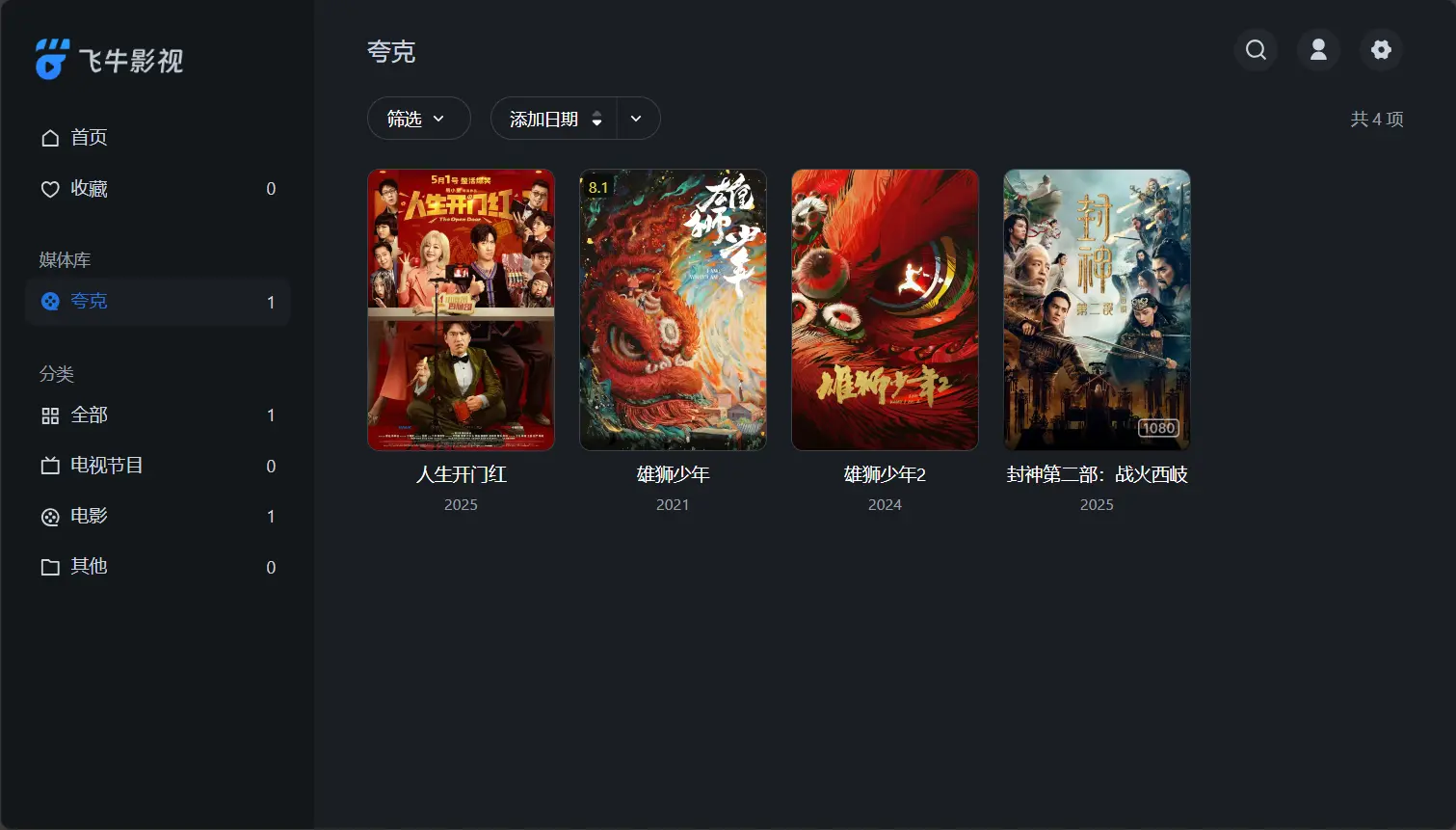The height and width of the screenshot is (830, 1456).
Task: Open the movie 雄狮少年 2021
Action: tap(673, 310)
